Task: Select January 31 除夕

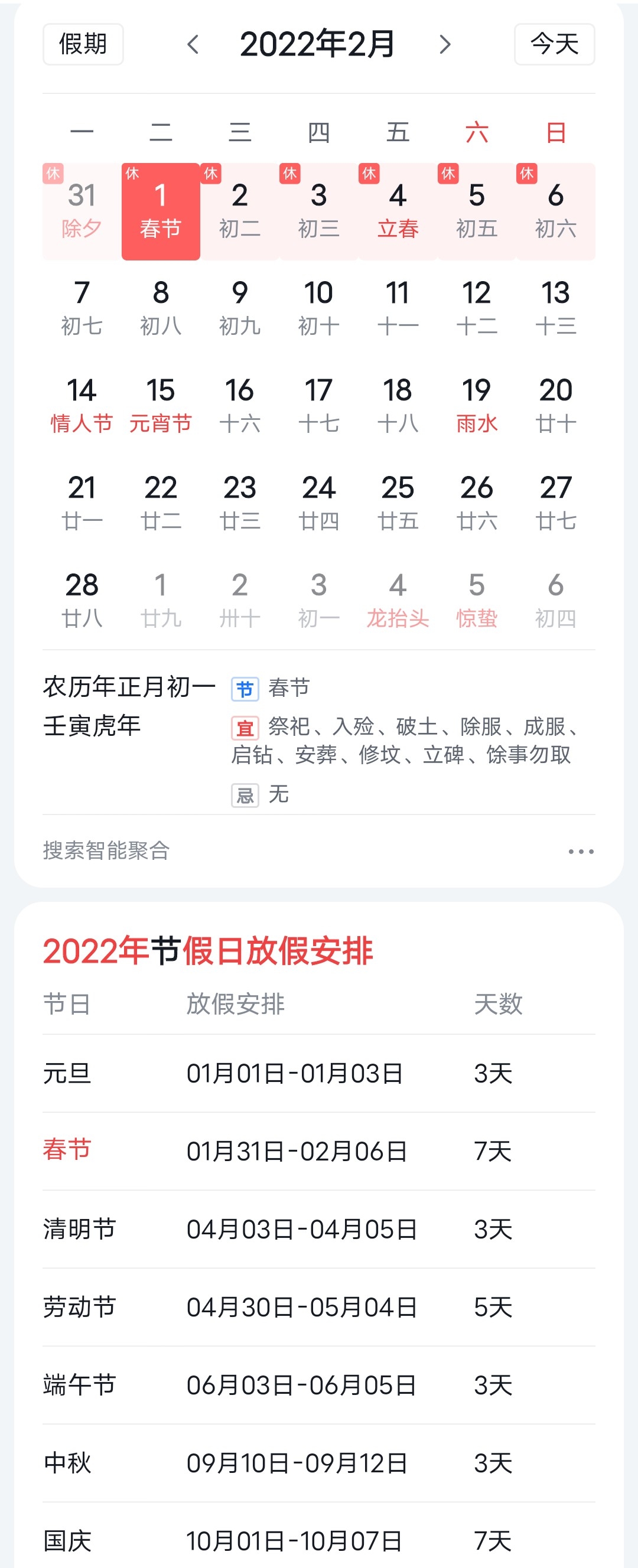Action: pos(82,211)
